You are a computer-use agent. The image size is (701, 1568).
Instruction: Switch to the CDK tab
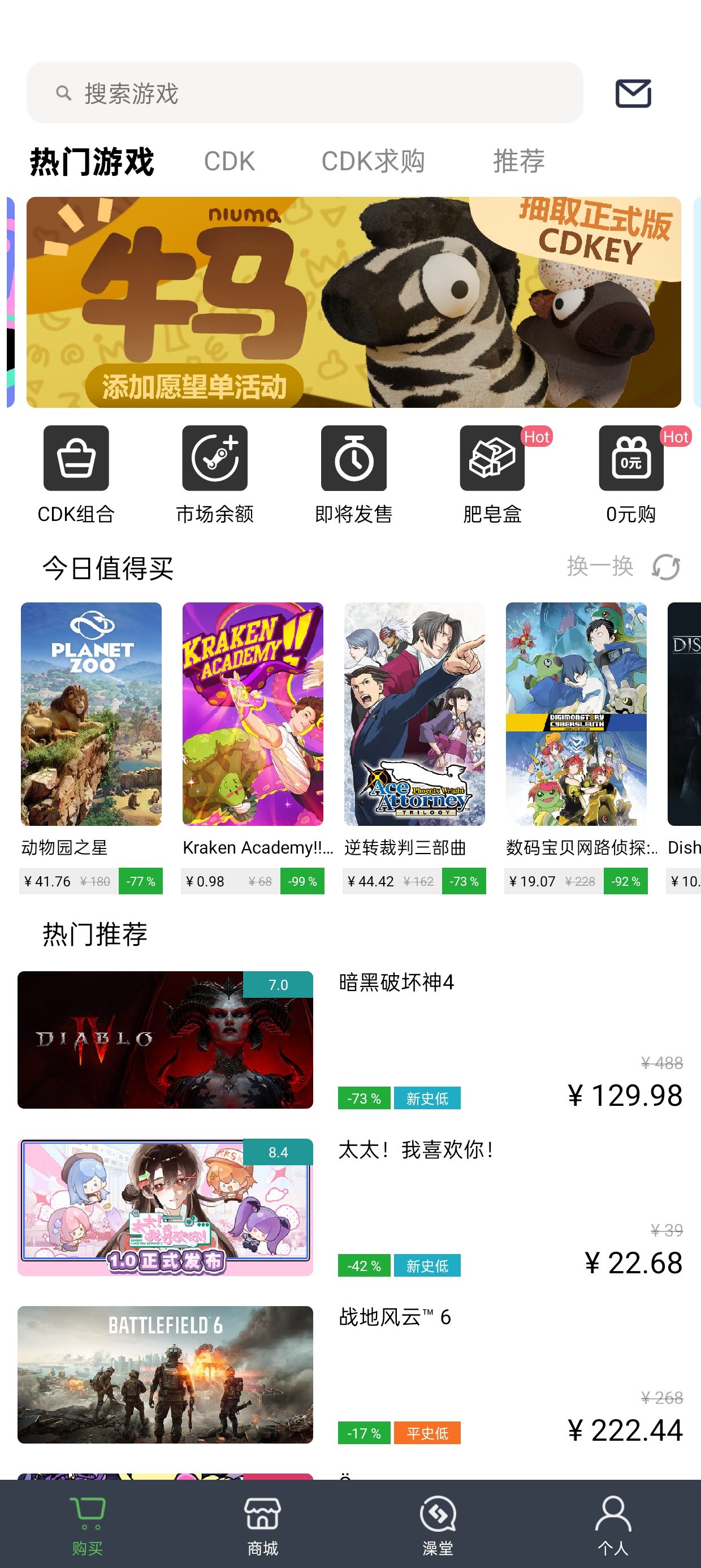(x=230, y=161)
